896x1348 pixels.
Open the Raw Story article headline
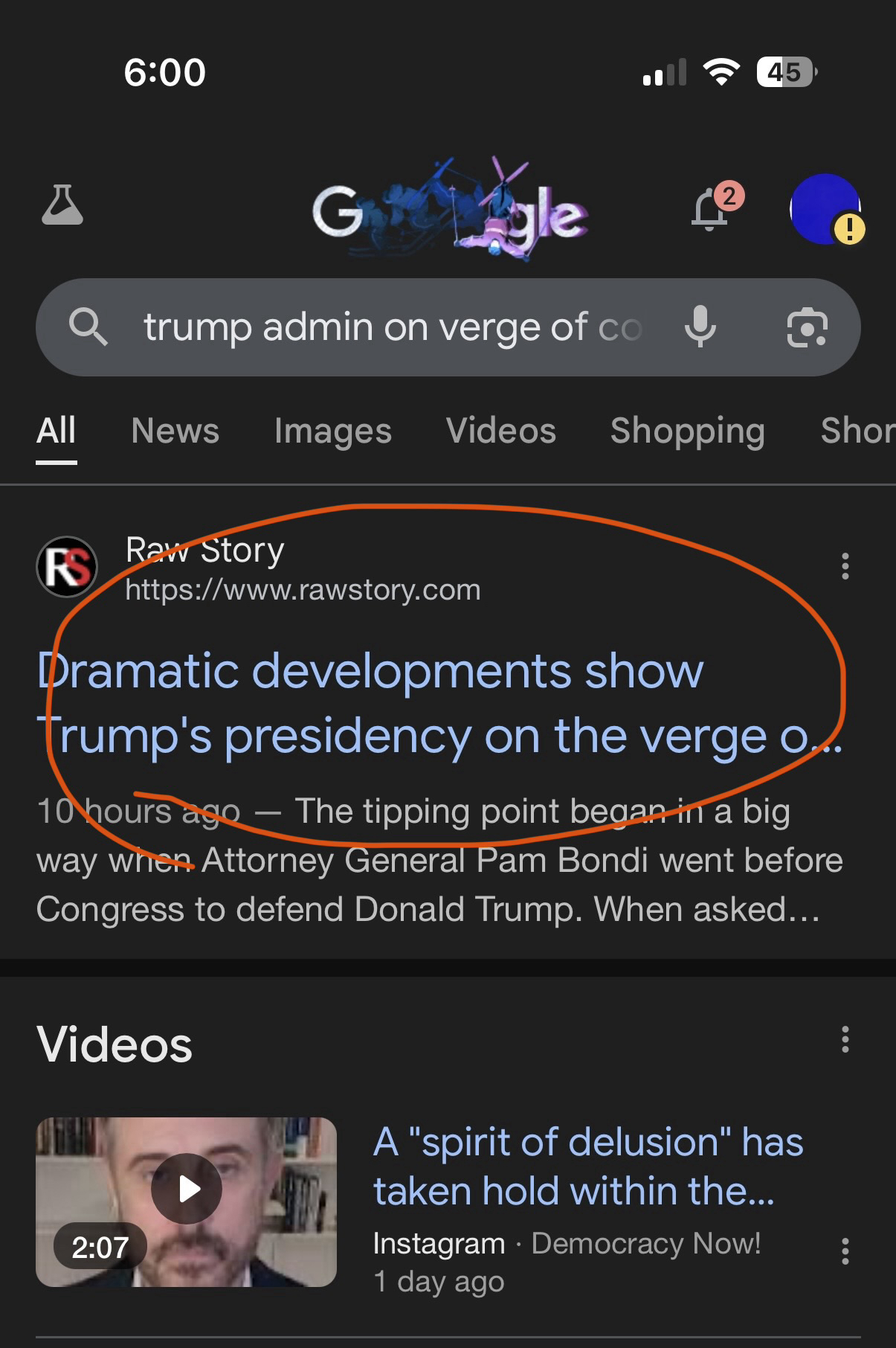tap(439, 703)
